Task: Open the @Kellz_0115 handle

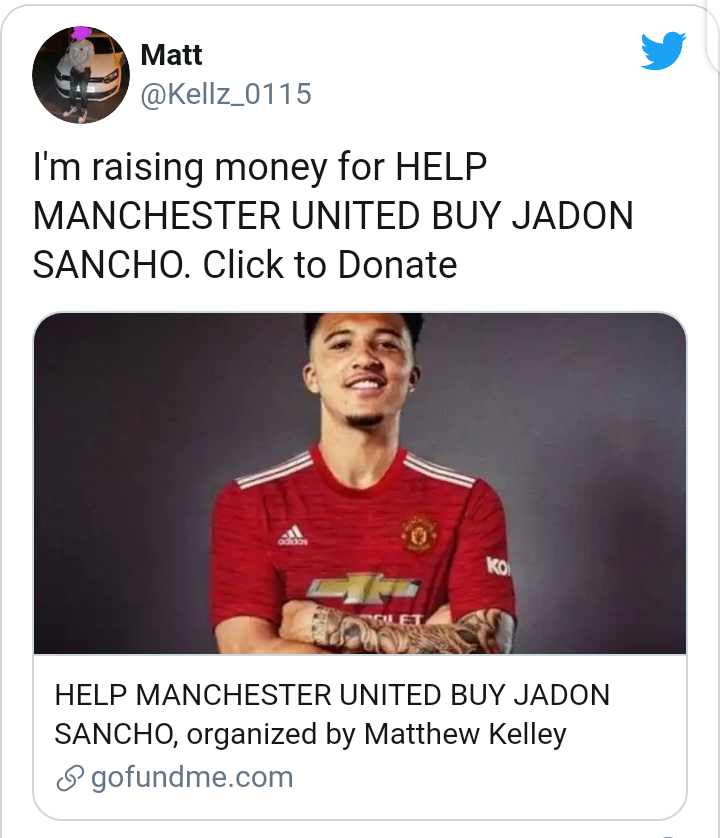Action: (x=226, y=94)
